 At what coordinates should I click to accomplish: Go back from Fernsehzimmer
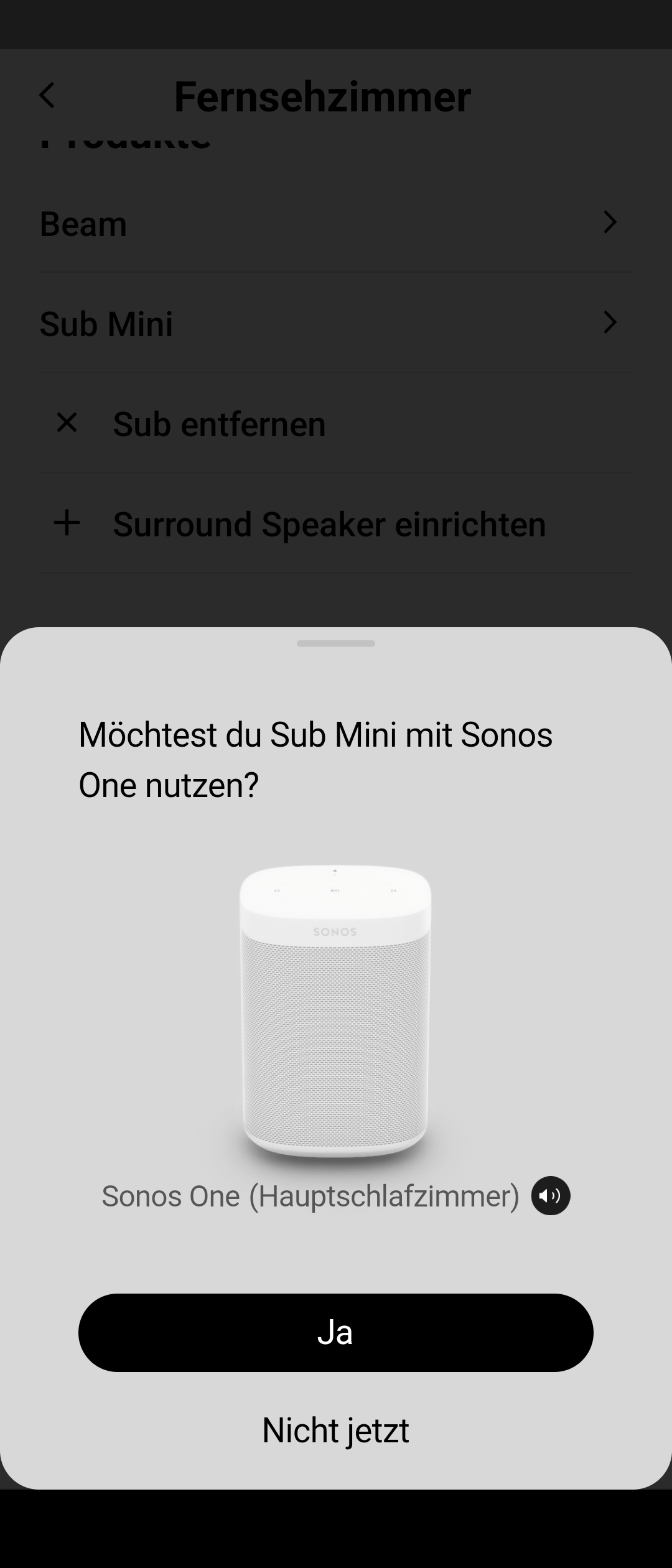[x=47, y=96]
